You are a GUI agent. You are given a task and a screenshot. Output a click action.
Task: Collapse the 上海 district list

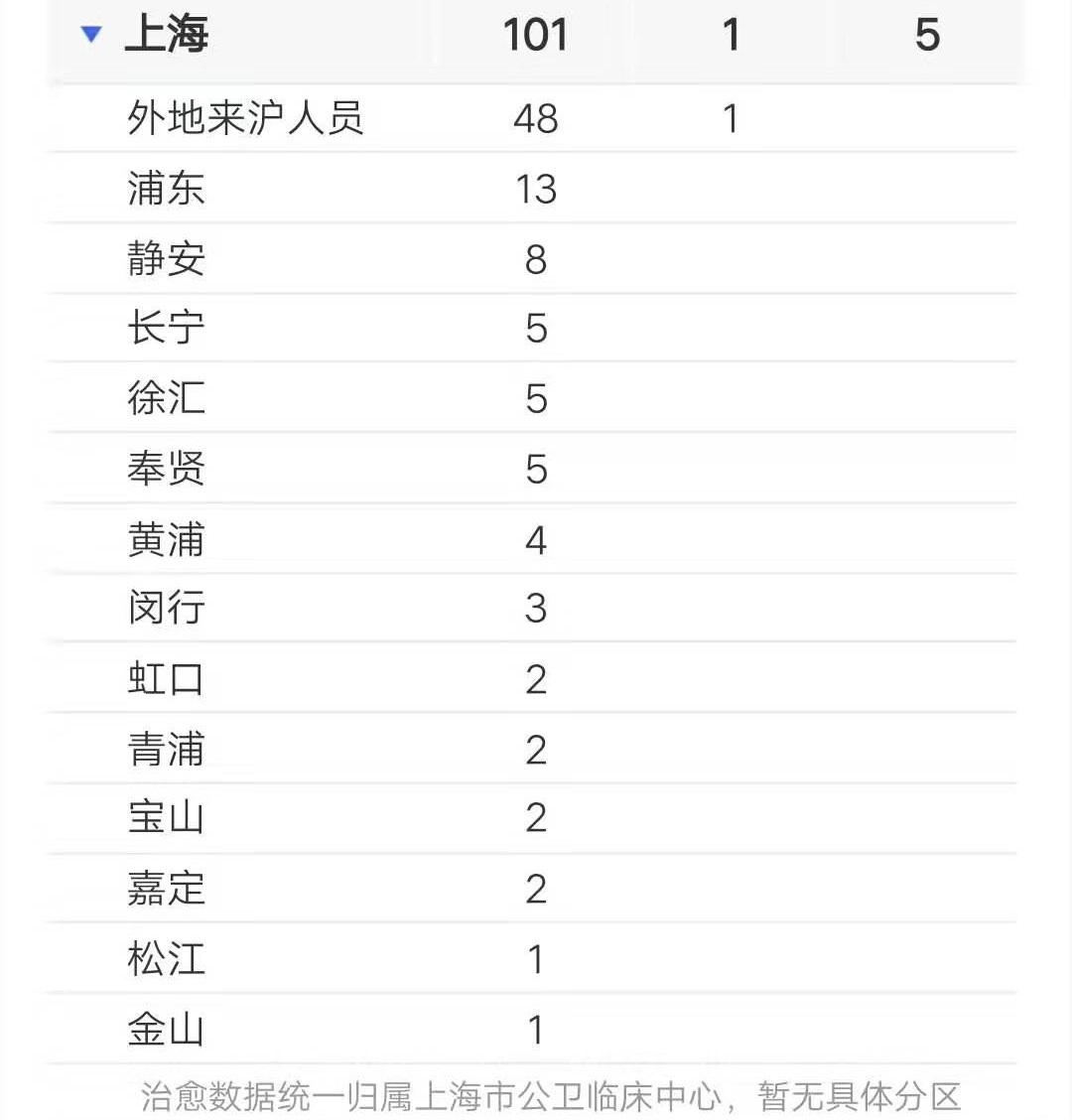[91, 36]
